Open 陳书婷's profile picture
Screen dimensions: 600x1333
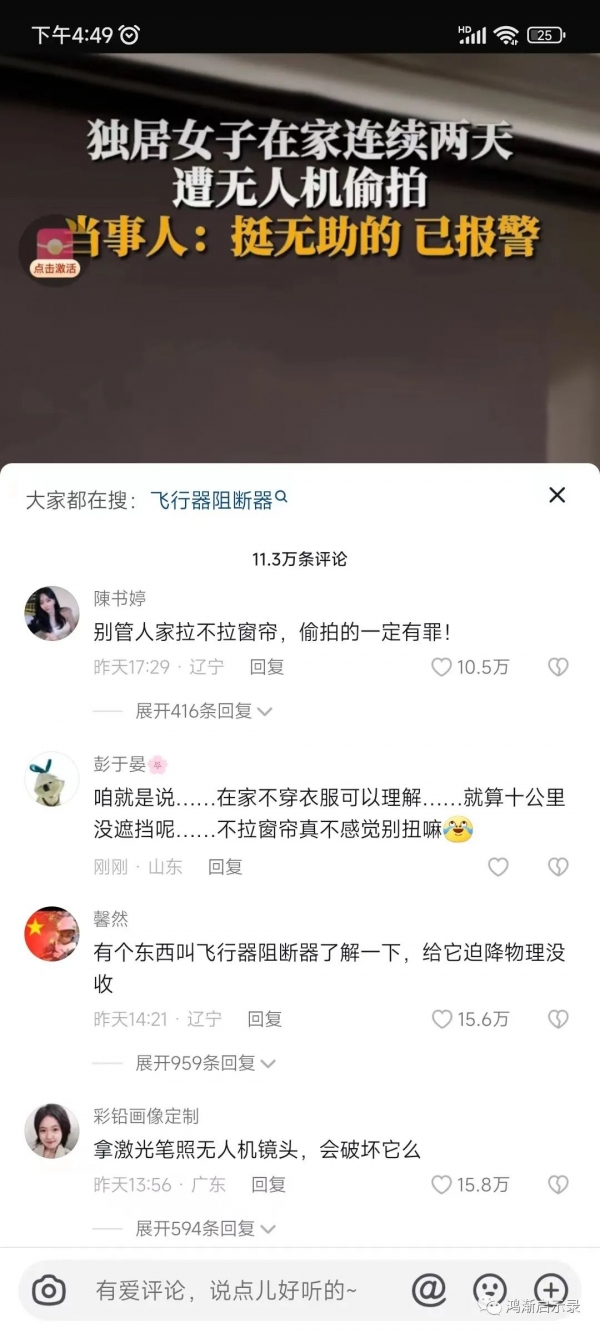(52, 613)
